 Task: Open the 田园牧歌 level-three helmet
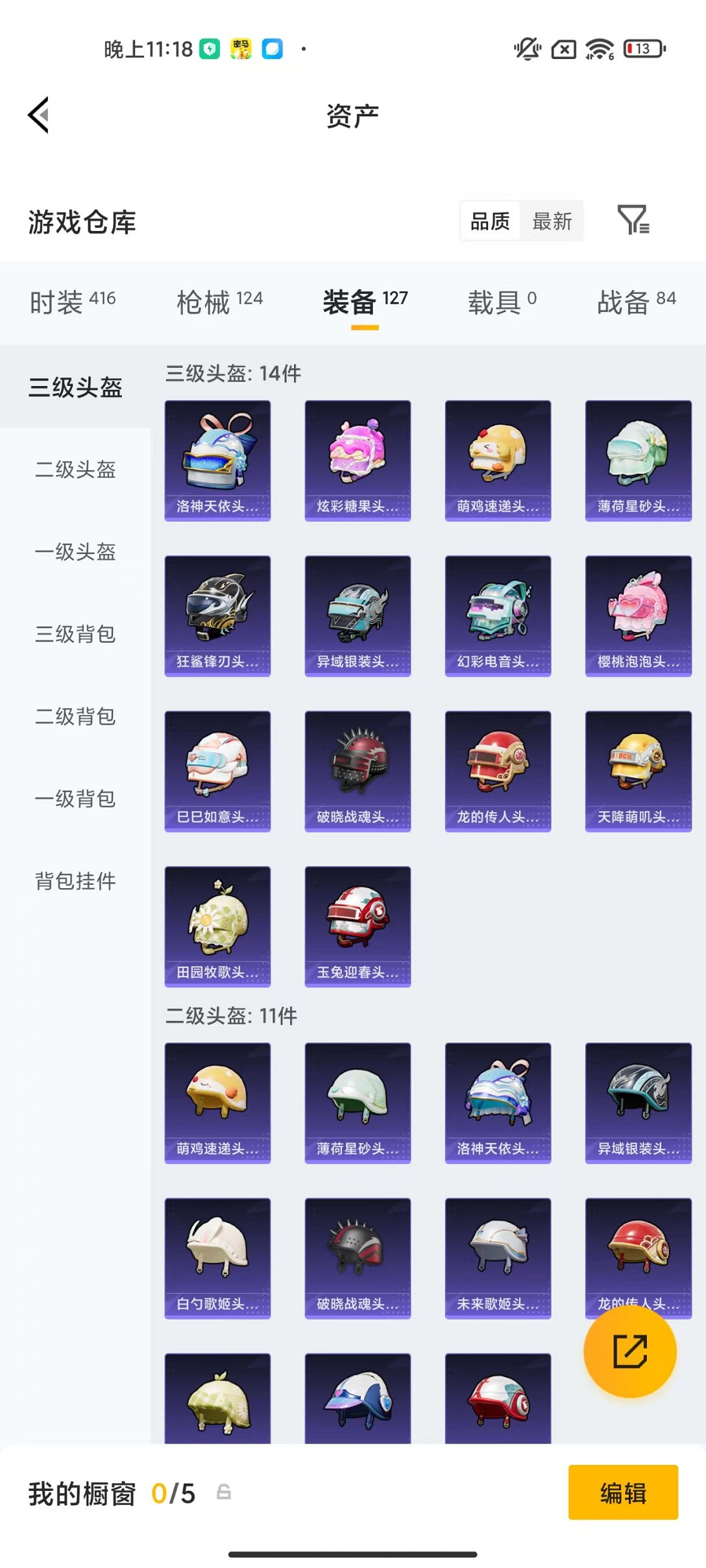coord(217,926)
